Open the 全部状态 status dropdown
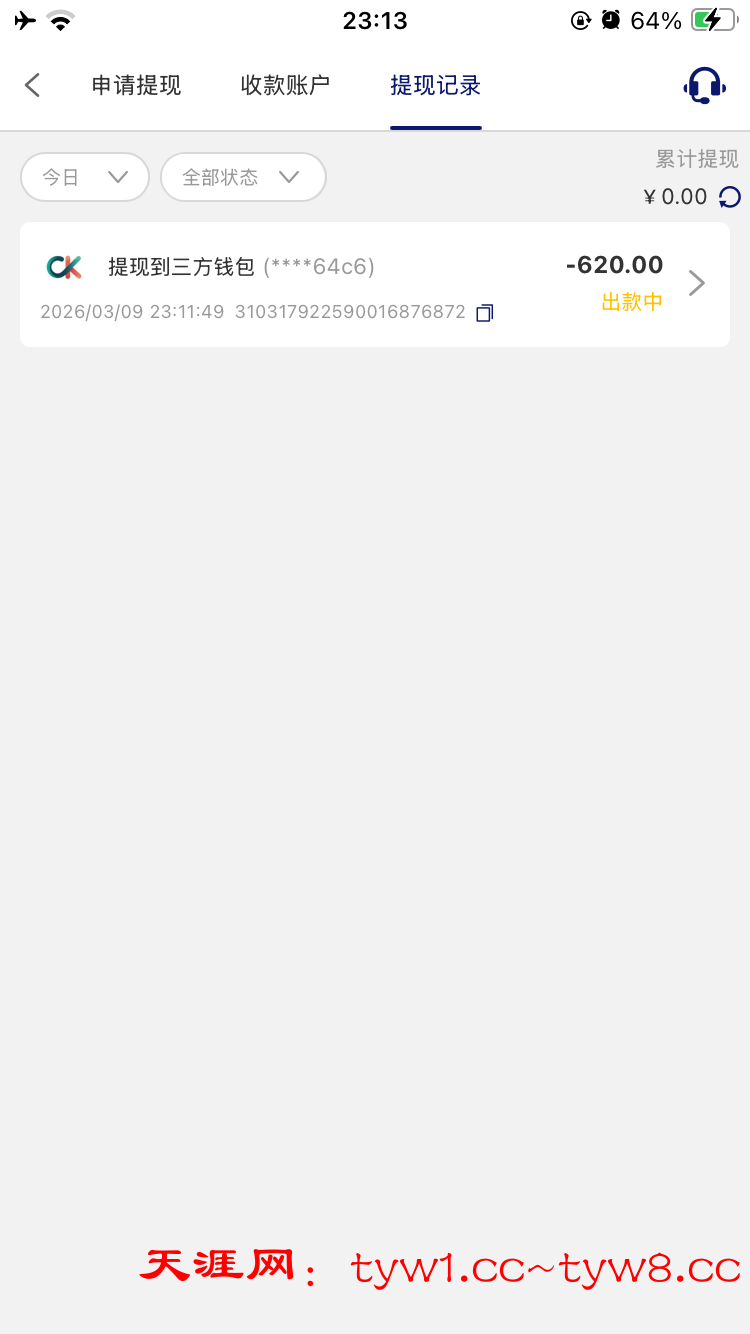 (243, 177)
